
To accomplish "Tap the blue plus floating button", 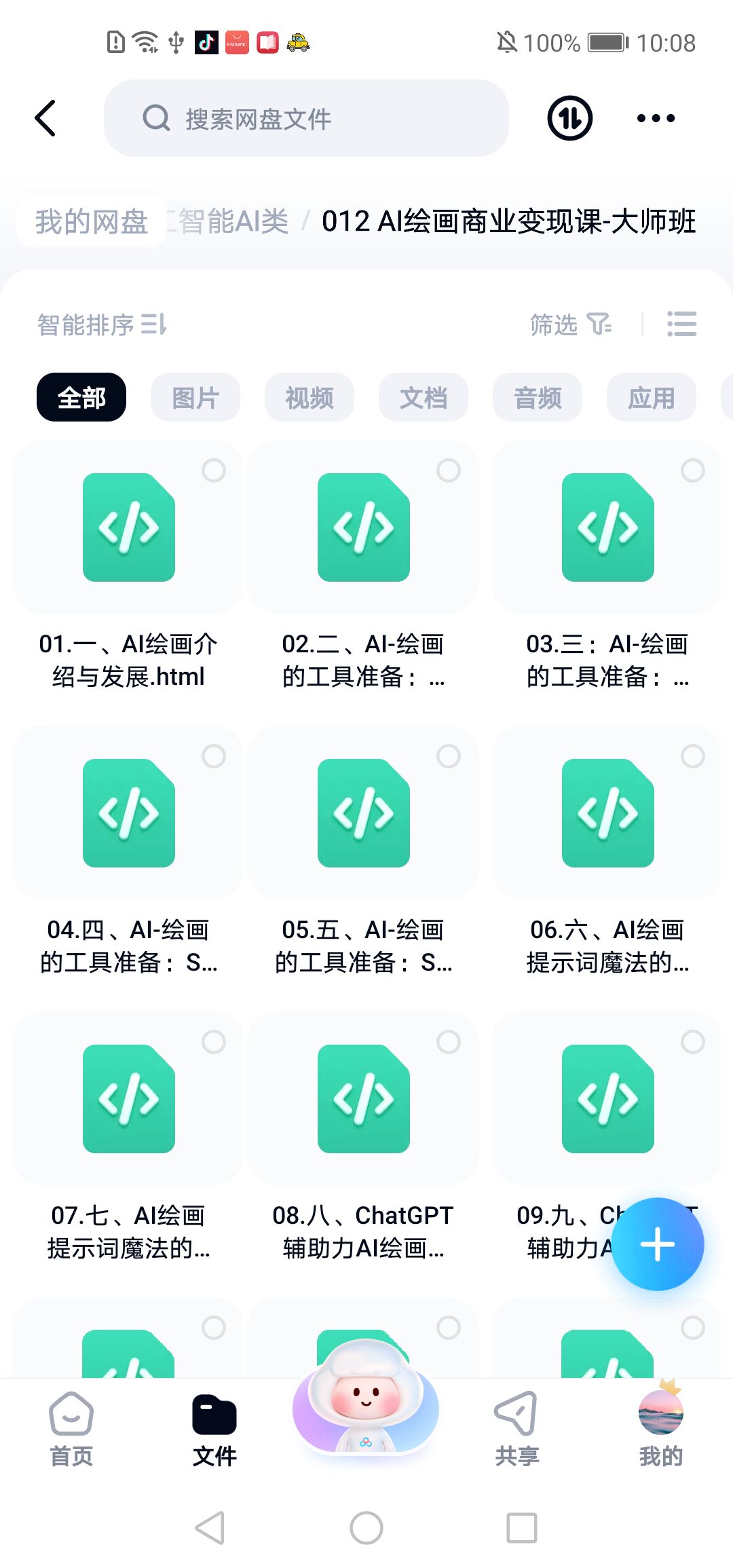I will [657, 1244].
